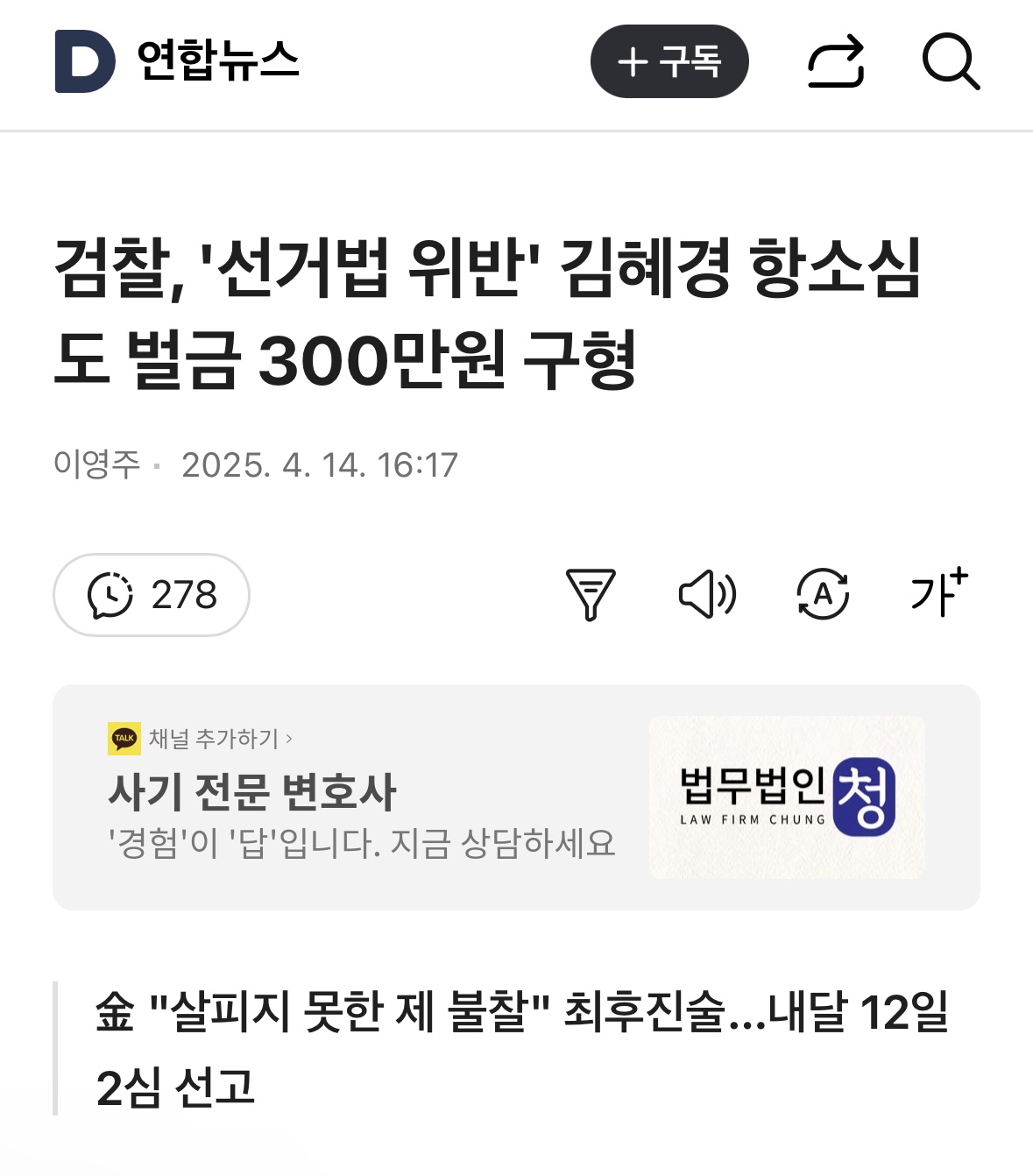Listen to article with speaker icon
Image resolution: width=1033 pixels, height=1176 pixels.
707,595
